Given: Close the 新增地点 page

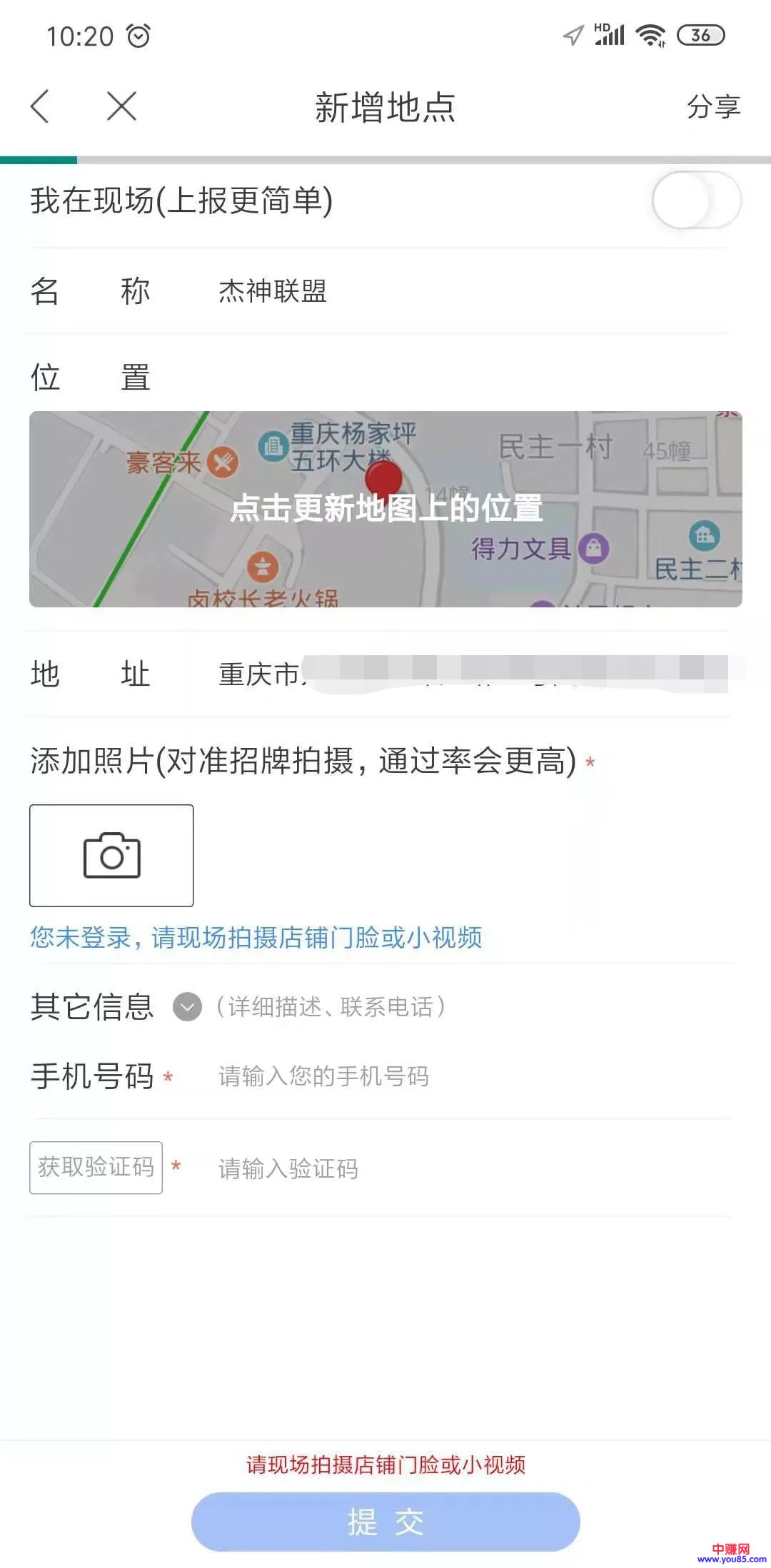Looking at the screenshot, I should coord(121,107).
